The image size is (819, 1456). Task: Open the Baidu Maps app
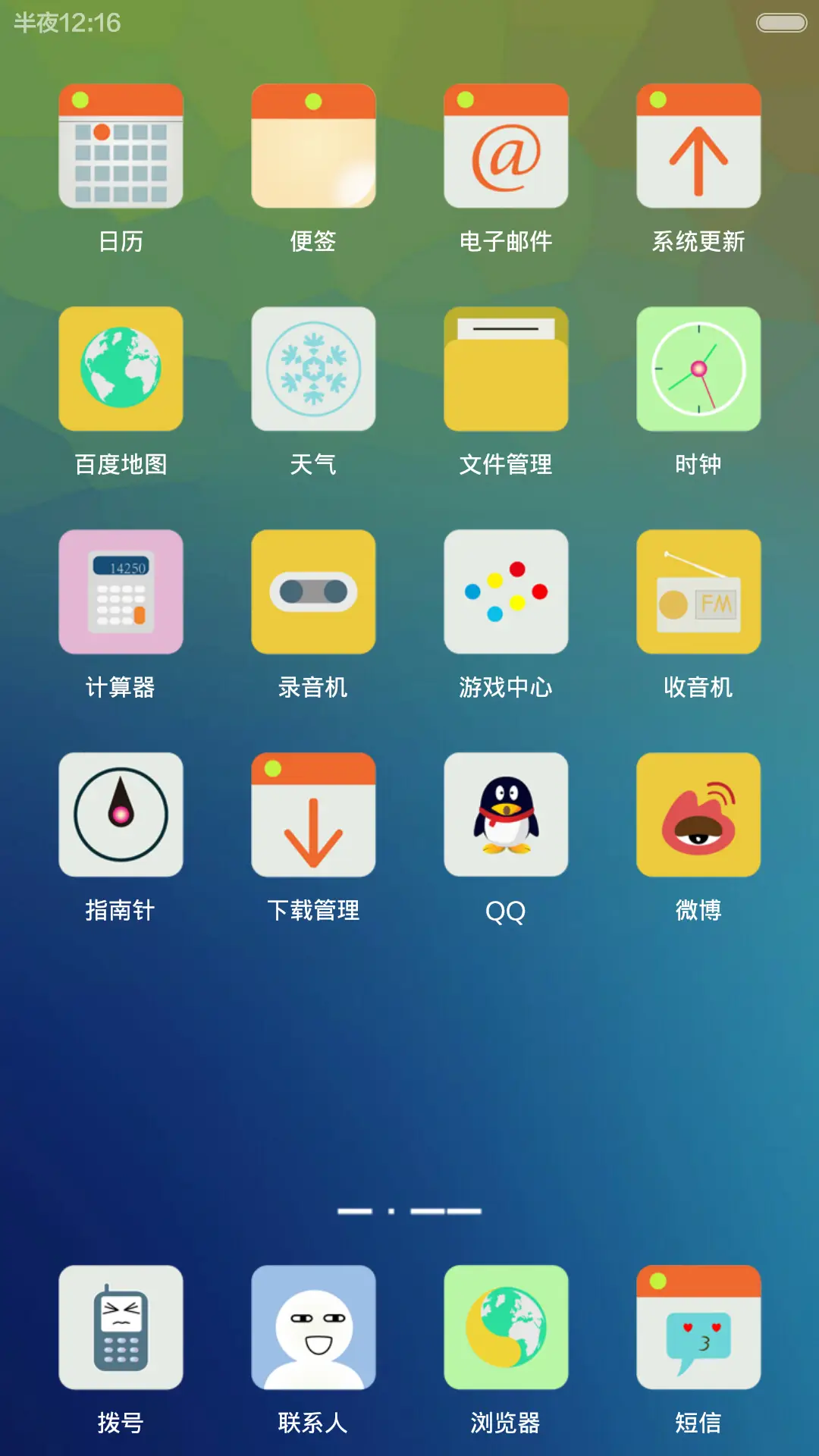tap(121, 369)
